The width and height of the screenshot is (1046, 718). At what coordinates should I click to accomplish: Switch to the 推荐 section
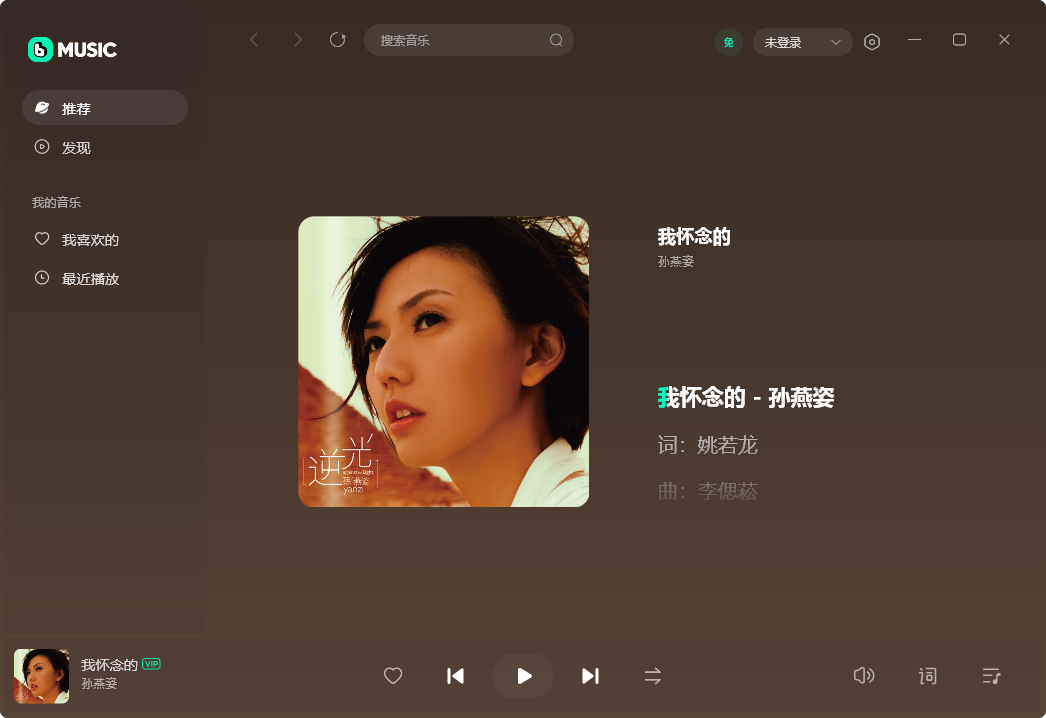click(x=104, y=108)
